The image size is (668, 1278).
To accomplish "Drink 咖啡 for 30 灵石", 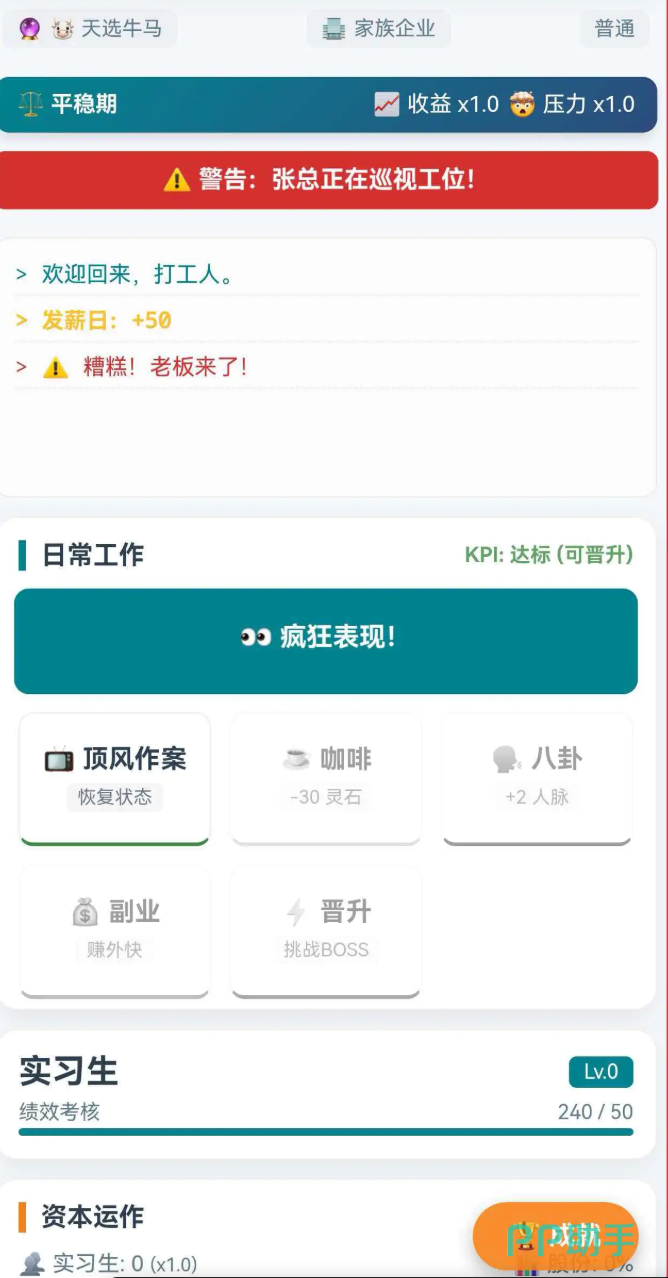I will pyautogui.click(x=326, y=777).
